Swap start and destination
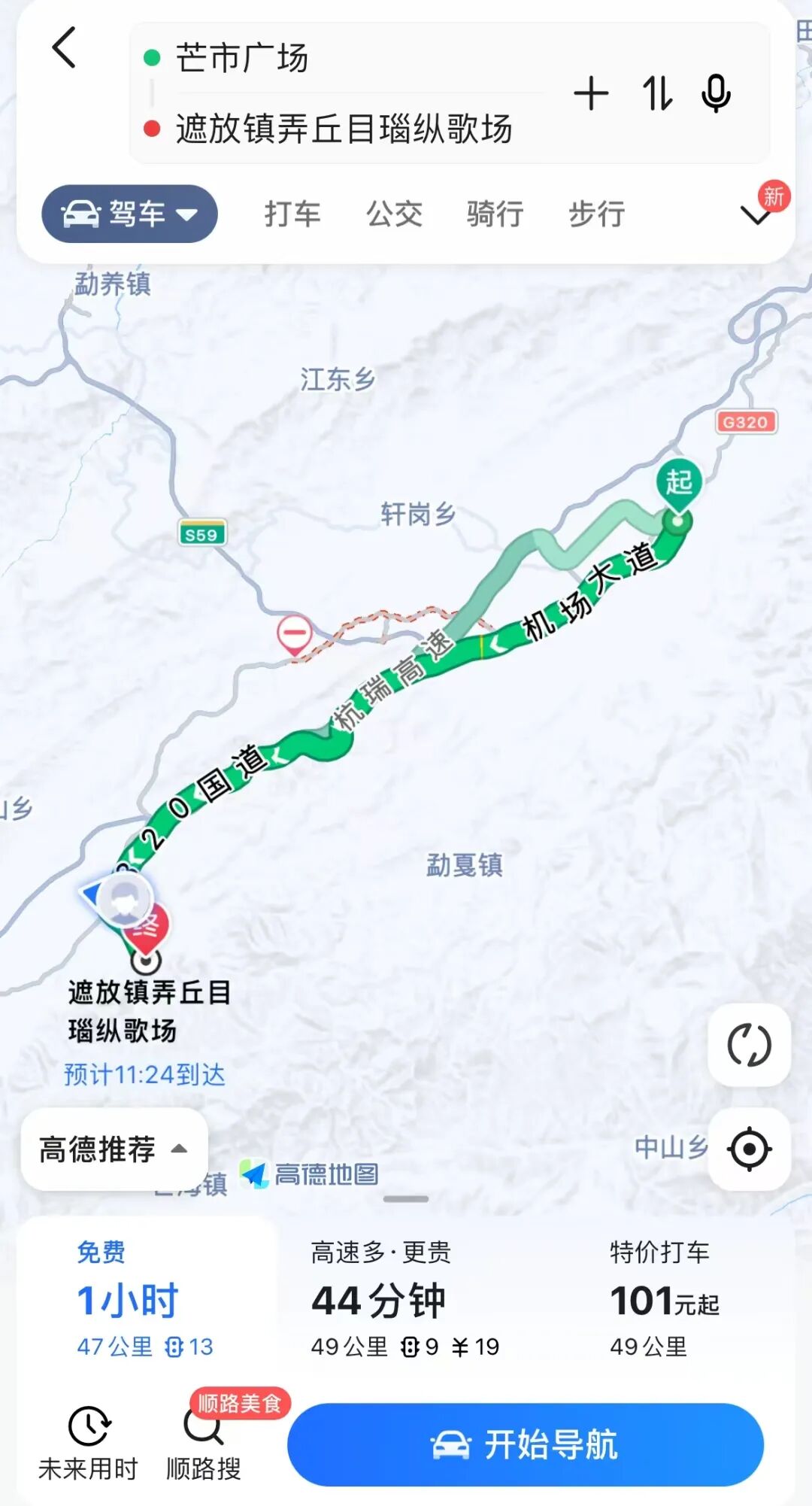The image size is (812, 1506). [656, 94]
